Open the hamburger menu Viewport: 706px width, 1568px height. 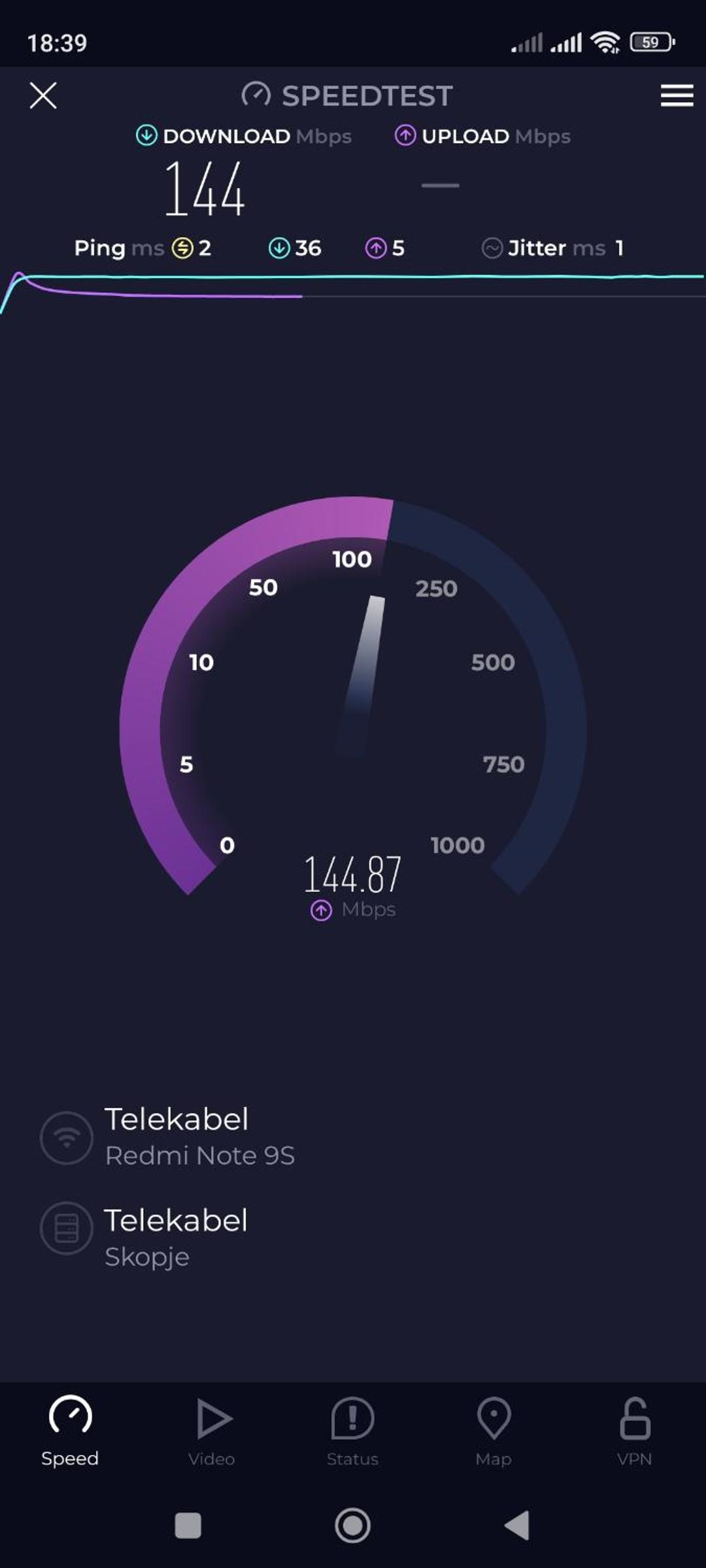[x=677, y=95]
